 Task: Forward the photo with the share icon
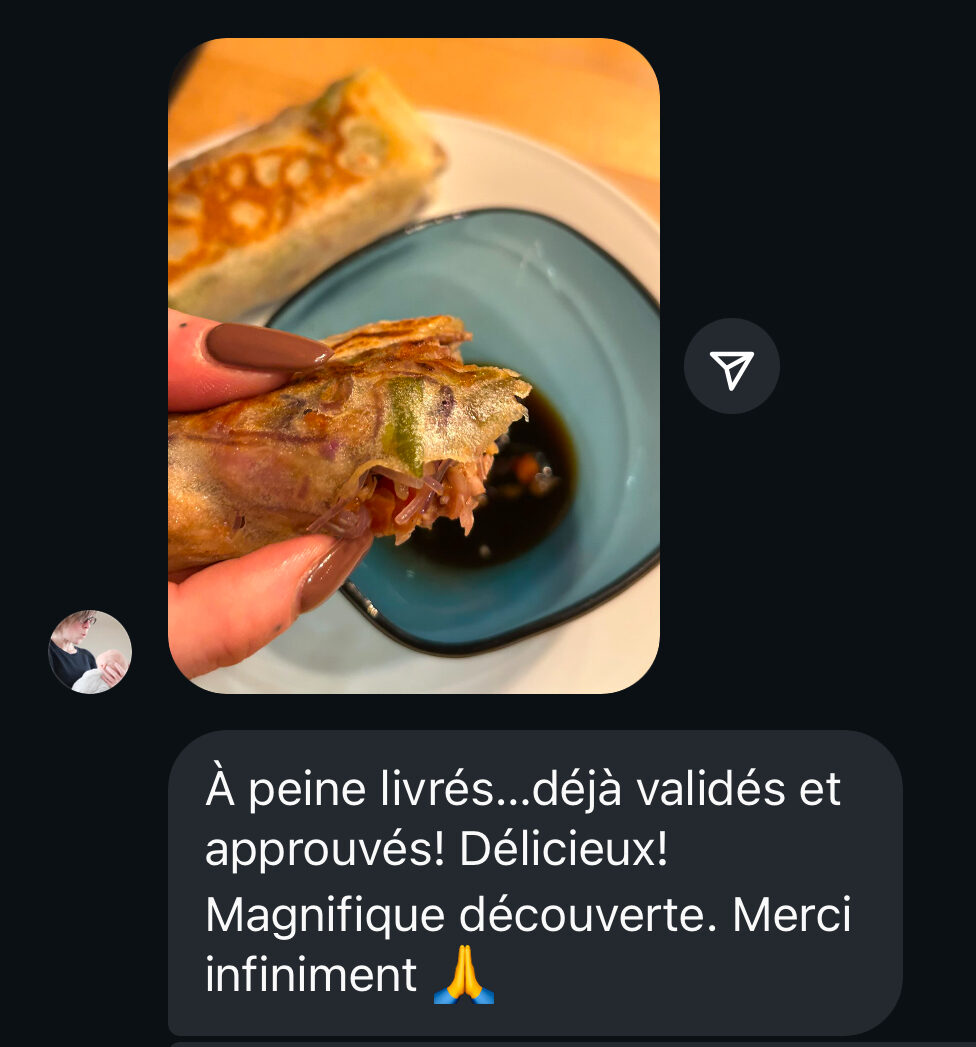tap(731, 366)
